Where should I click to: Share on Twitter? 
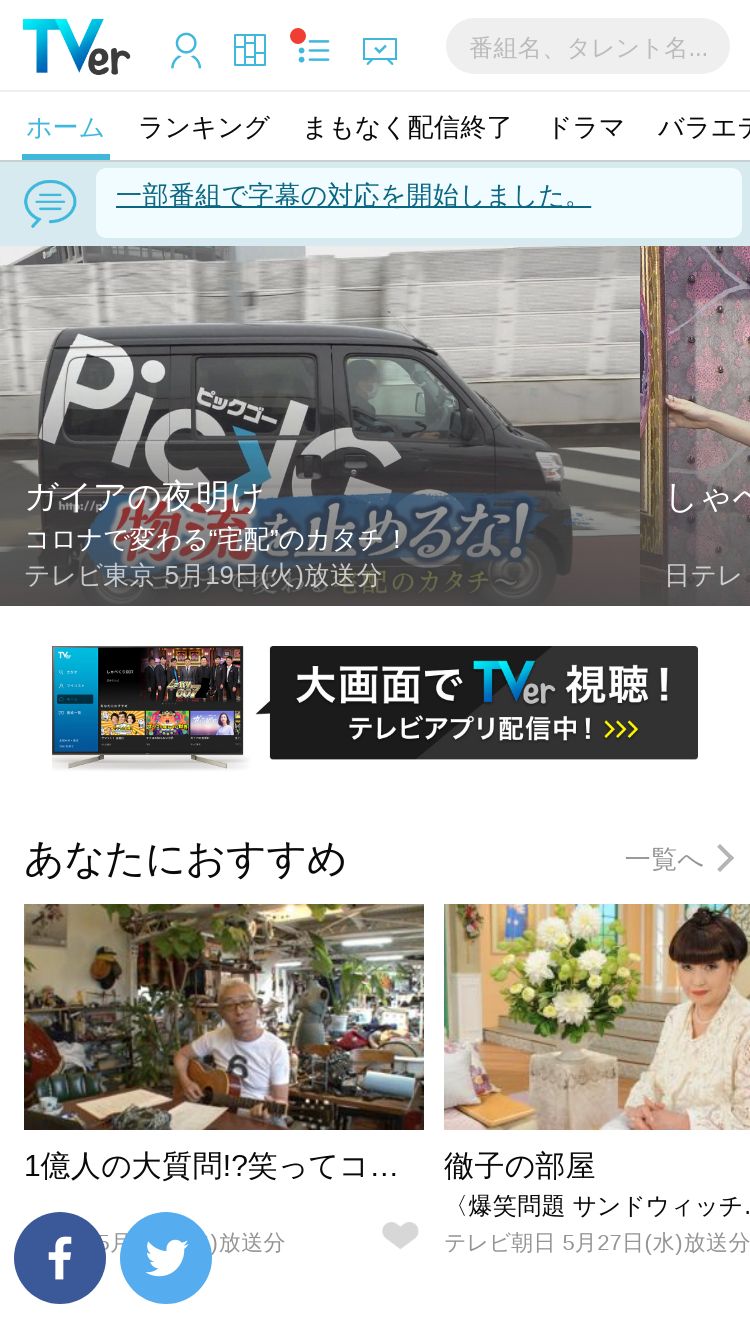point(166,1258)
